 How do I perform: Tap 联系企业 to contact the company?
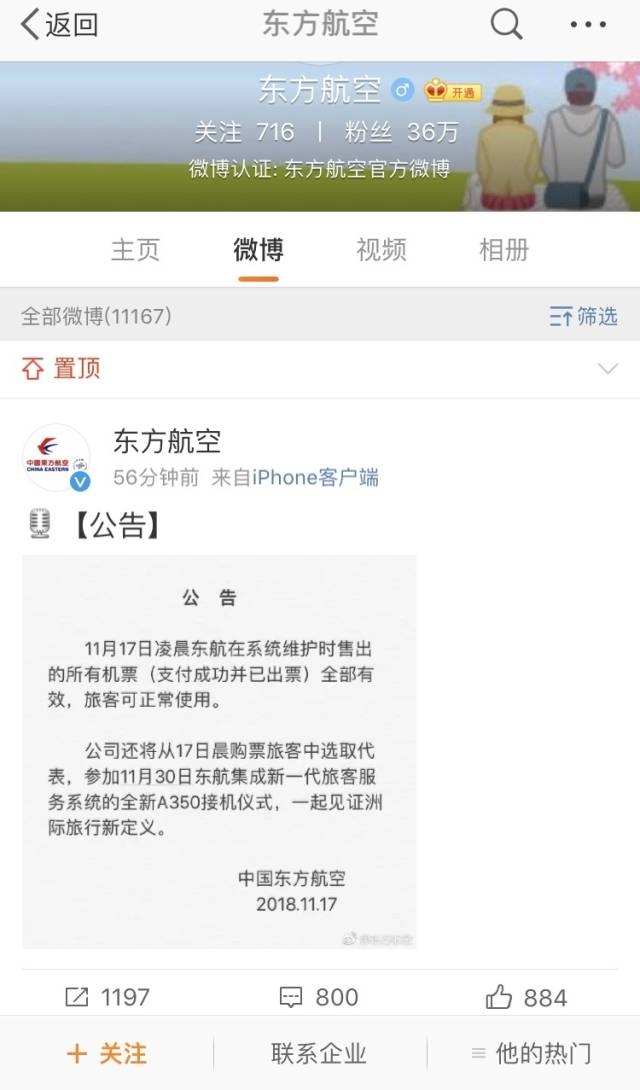[x=319, y=1053]
